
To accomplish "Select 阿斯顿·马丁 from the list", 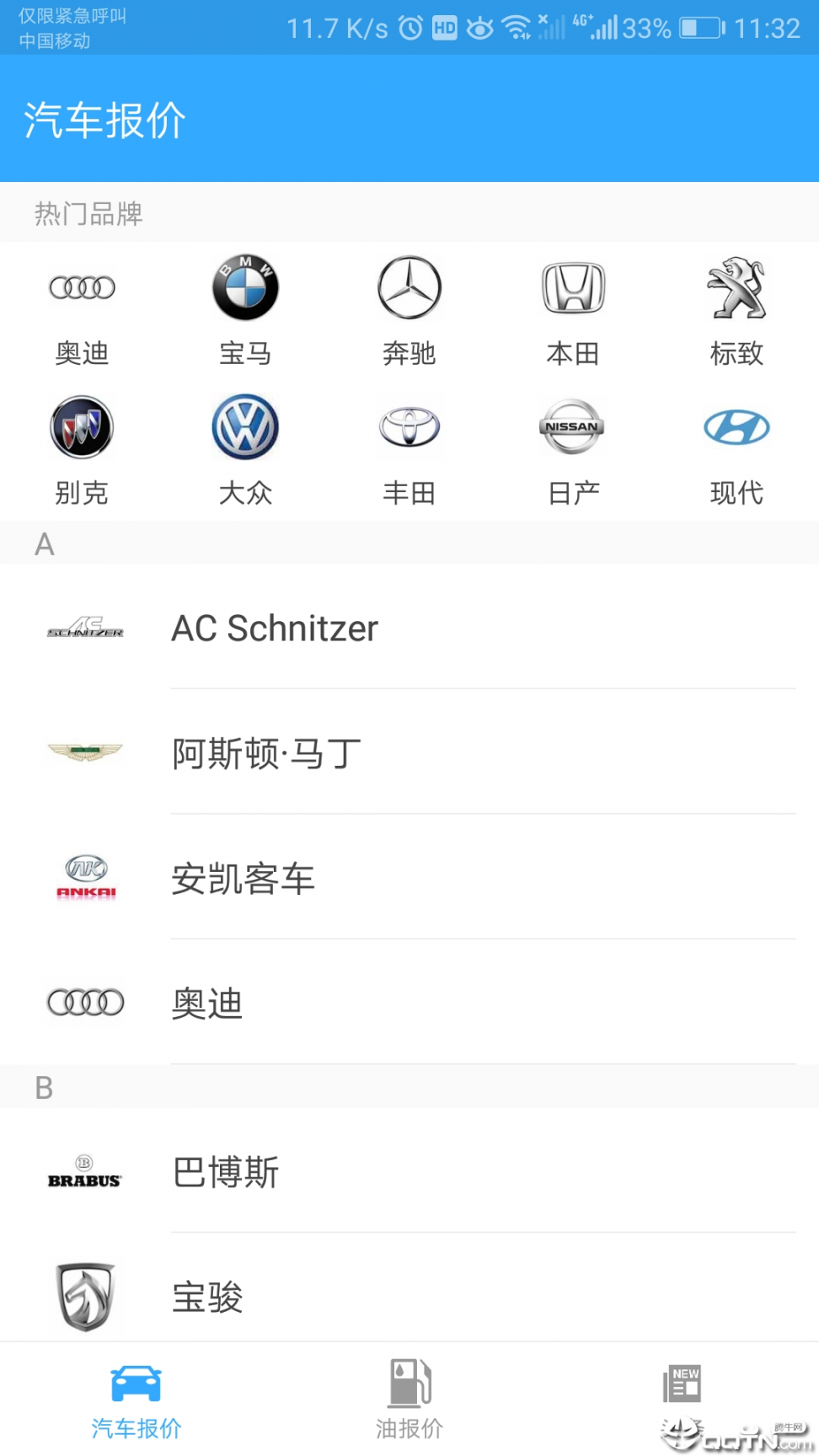I will pos(409,752).
